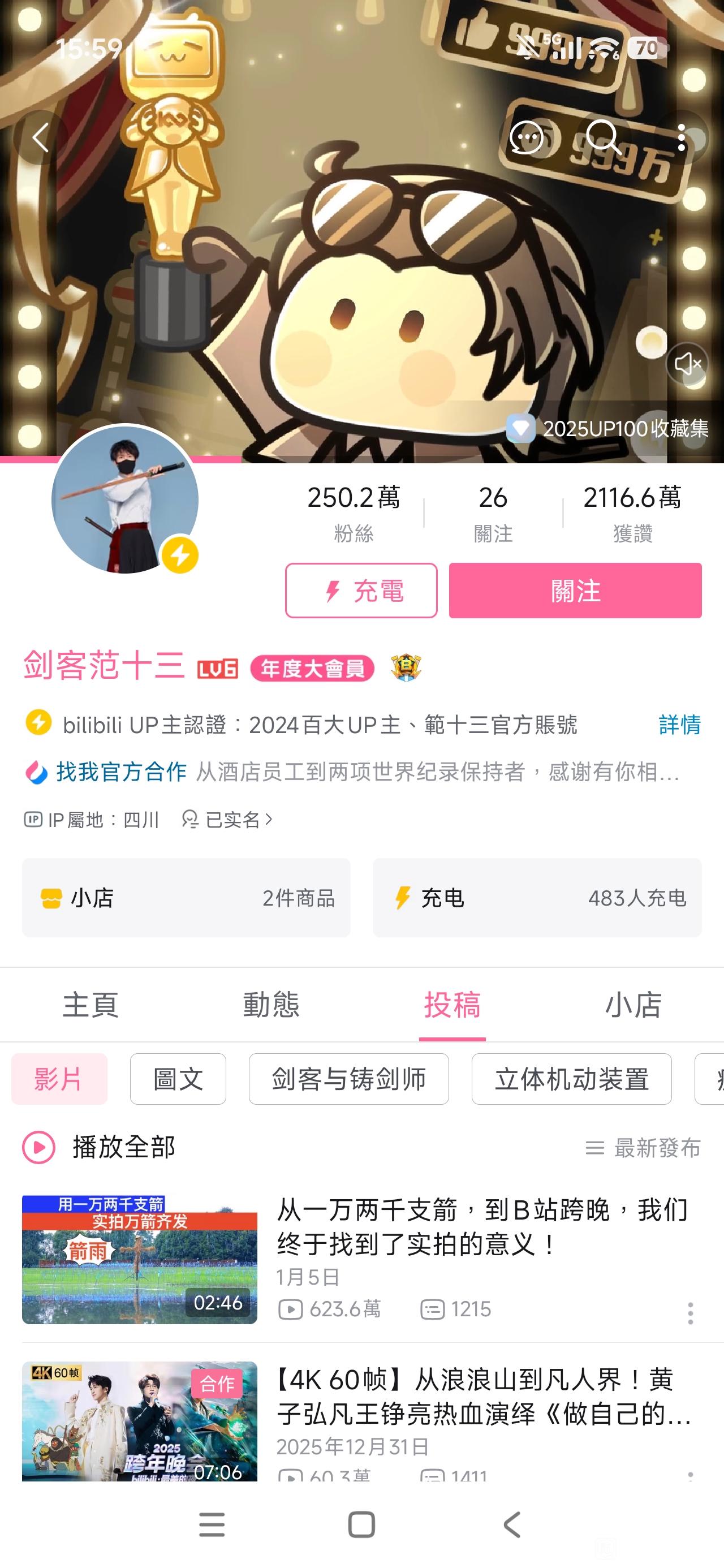Open the 充电 card showing 483人充电
The height and width of the screenshot is (1568, 724).
tap(537, 898)
